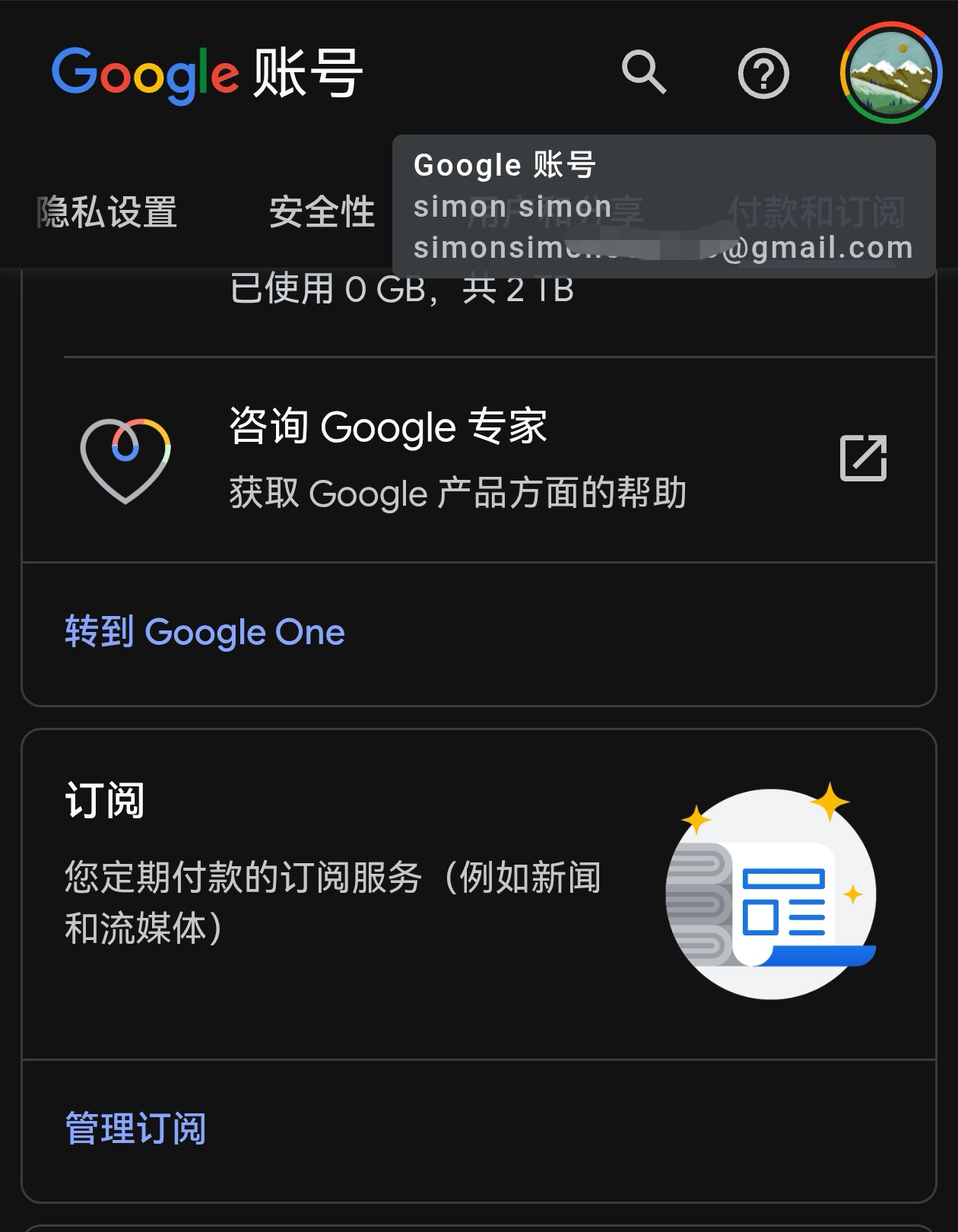Open the 管理订阅 link
The width and height of the screenshot is (958, 1232).
135,1129
